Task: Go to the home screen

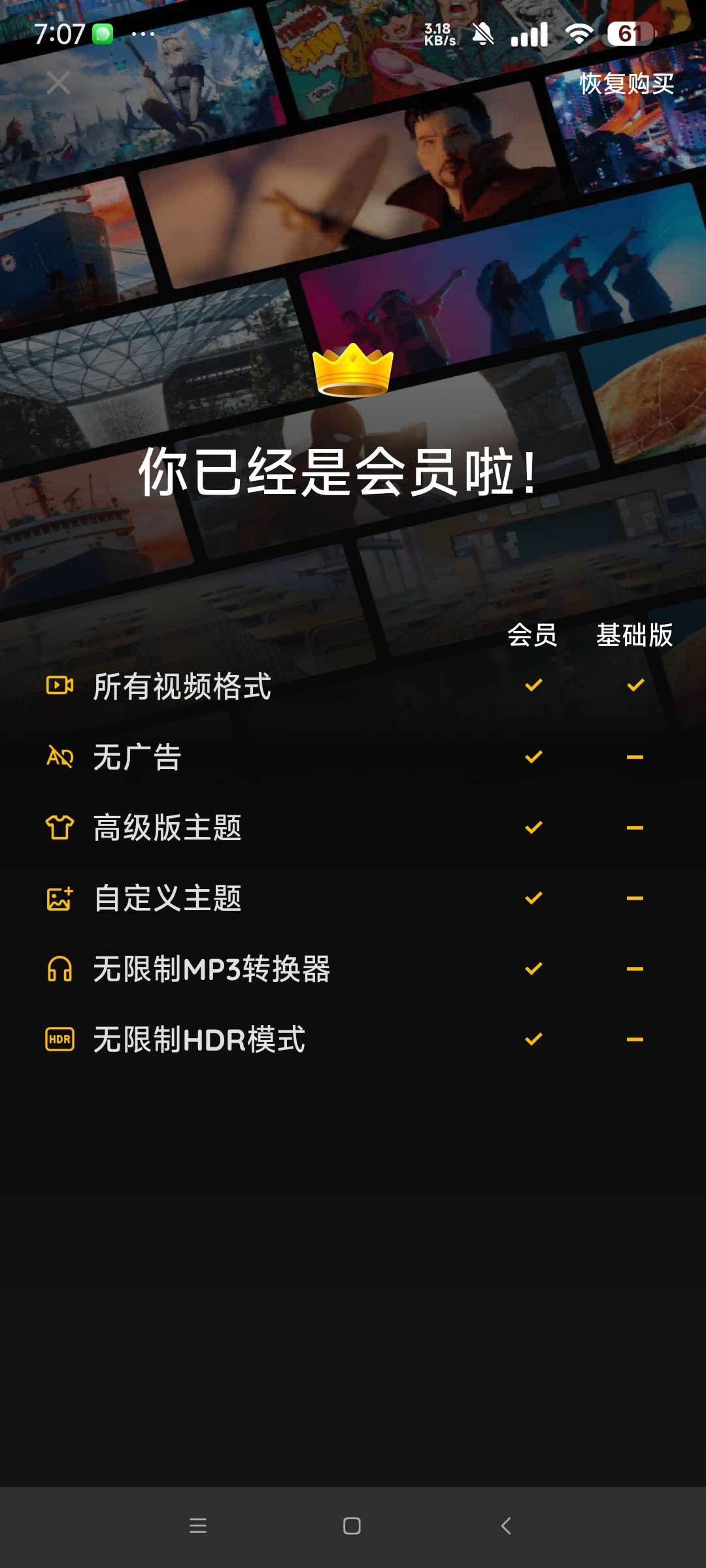Action: click(352, 1526)
